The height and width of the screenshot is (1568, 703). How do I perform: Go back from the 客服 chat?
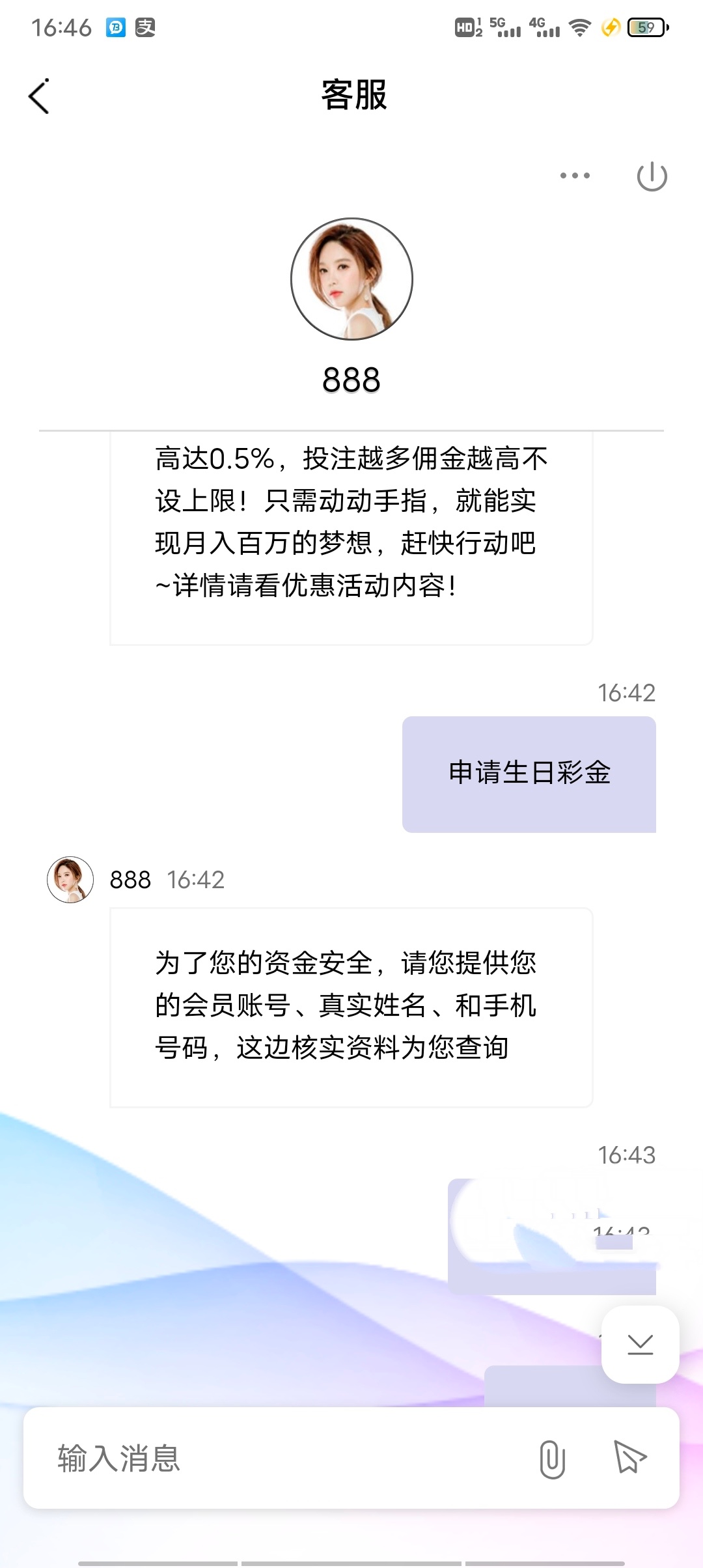[39, 96]
